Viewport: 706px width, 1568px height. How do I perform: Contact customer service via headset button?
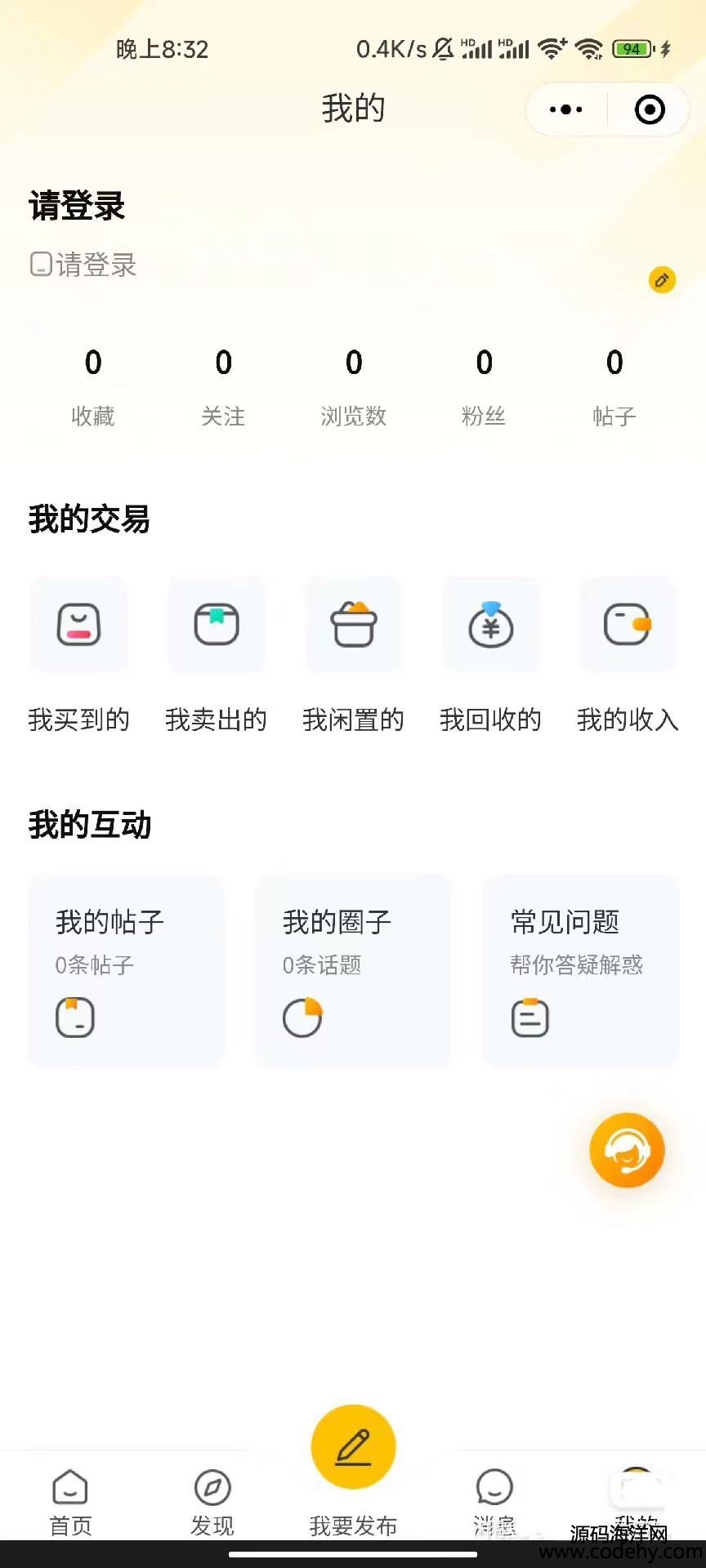(627, 1150)
